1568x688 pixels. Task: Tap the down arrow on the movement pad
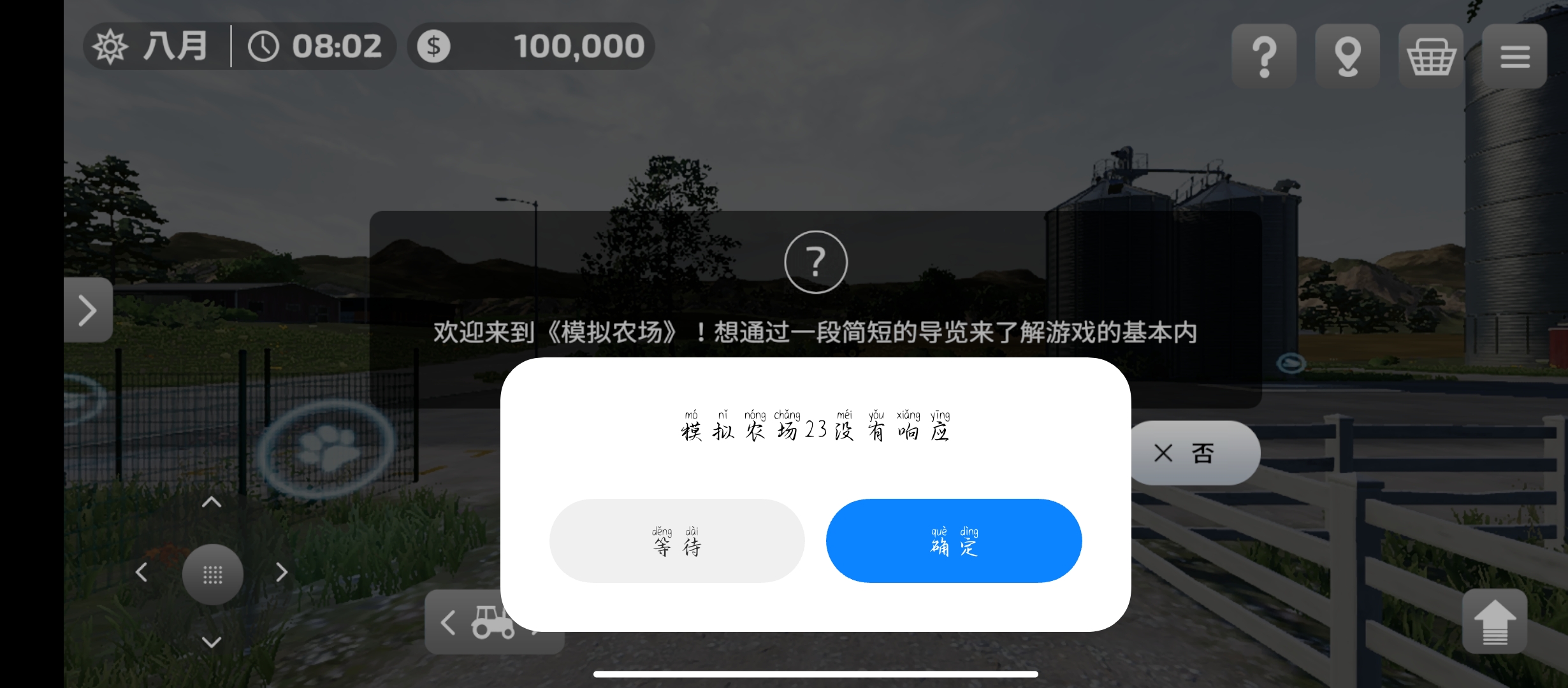click(x=212, y=641)
